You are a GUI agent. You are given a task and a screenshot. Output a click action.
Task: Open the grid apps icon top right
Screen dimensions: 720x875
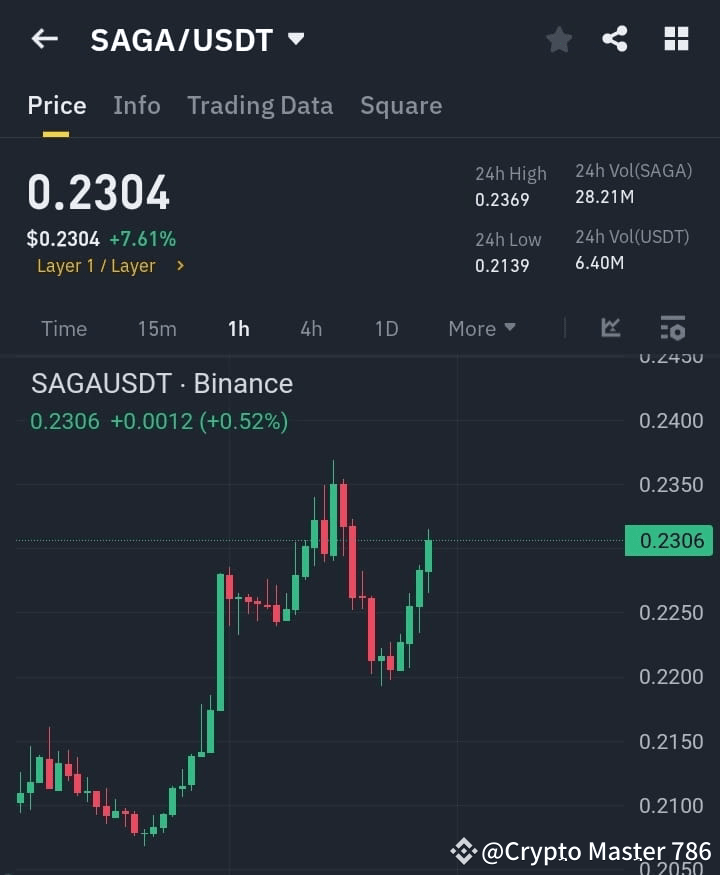676,39
